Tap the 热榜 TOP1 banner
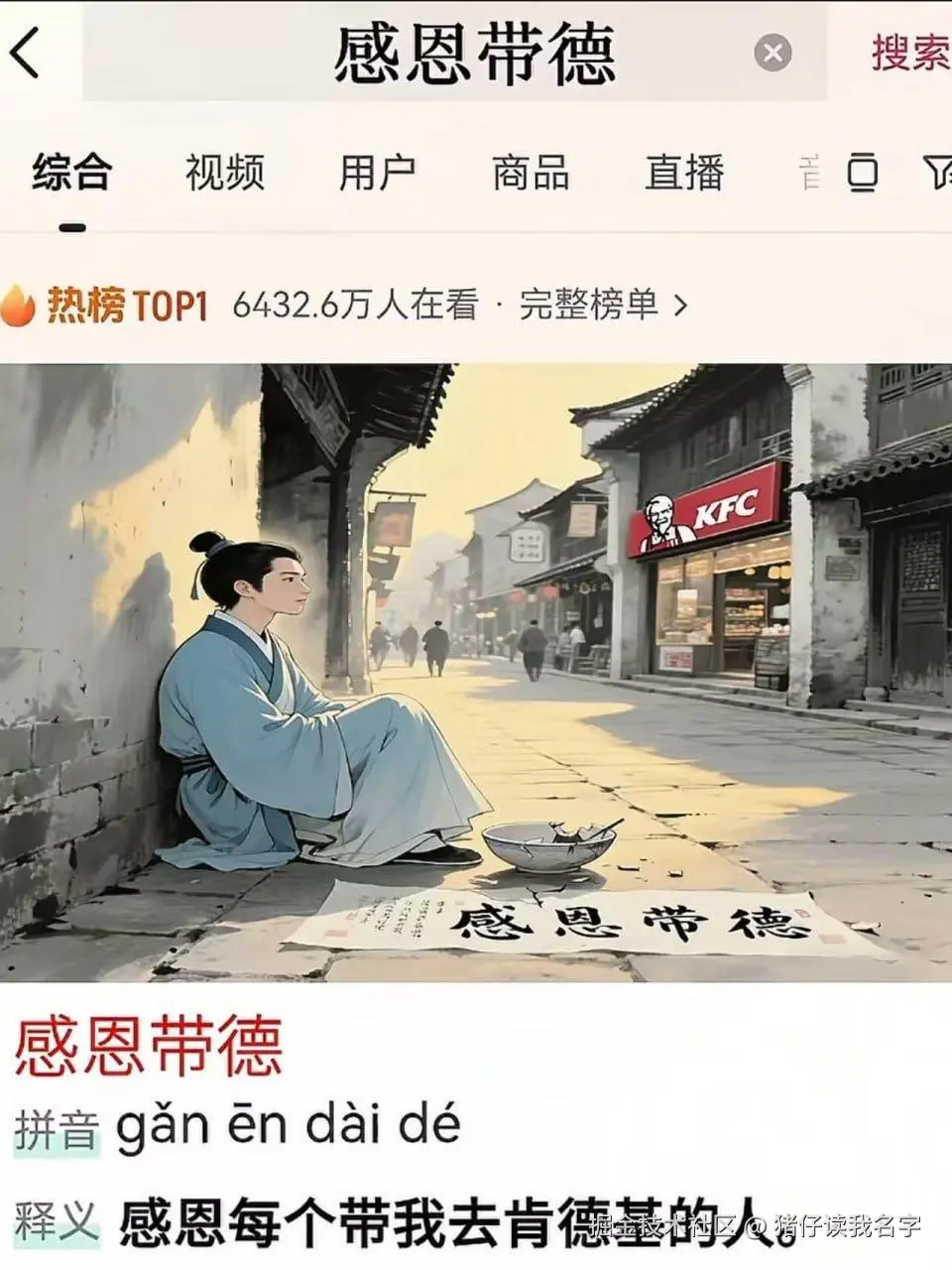The image size is (952, 1270). 124,306
